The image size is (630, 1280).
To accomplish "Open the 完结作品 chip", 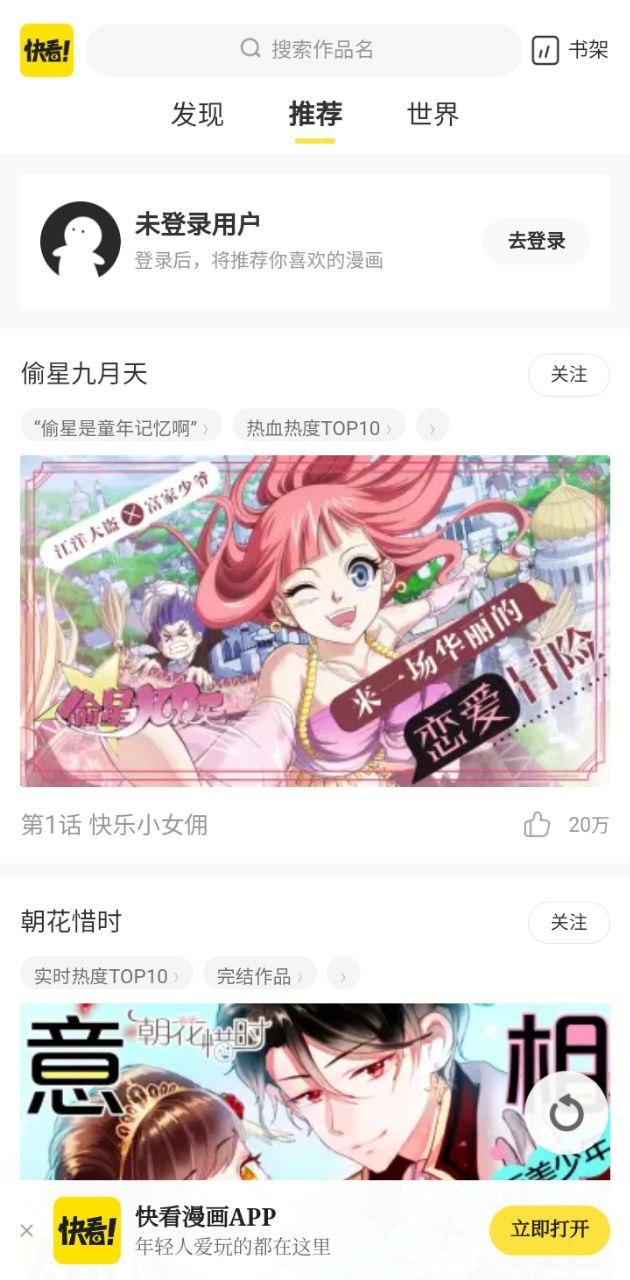I will 259,975.
